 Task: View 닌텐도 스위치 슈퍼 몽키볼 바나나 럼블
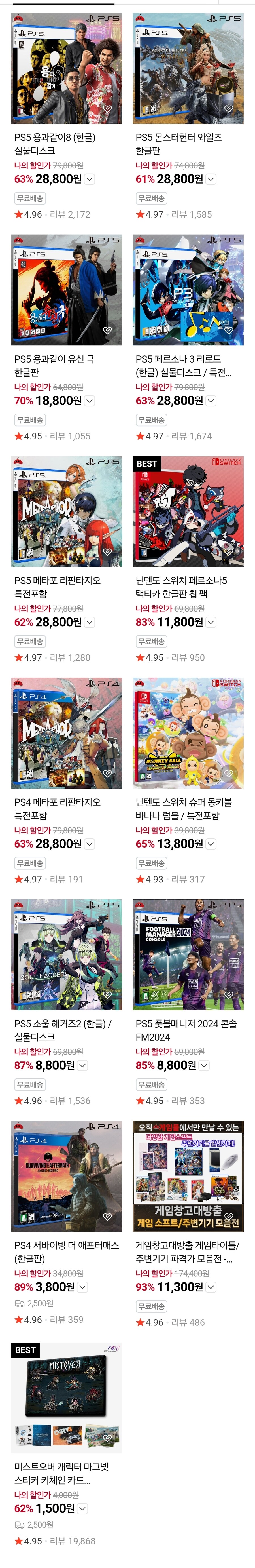[x=188, y=733]
